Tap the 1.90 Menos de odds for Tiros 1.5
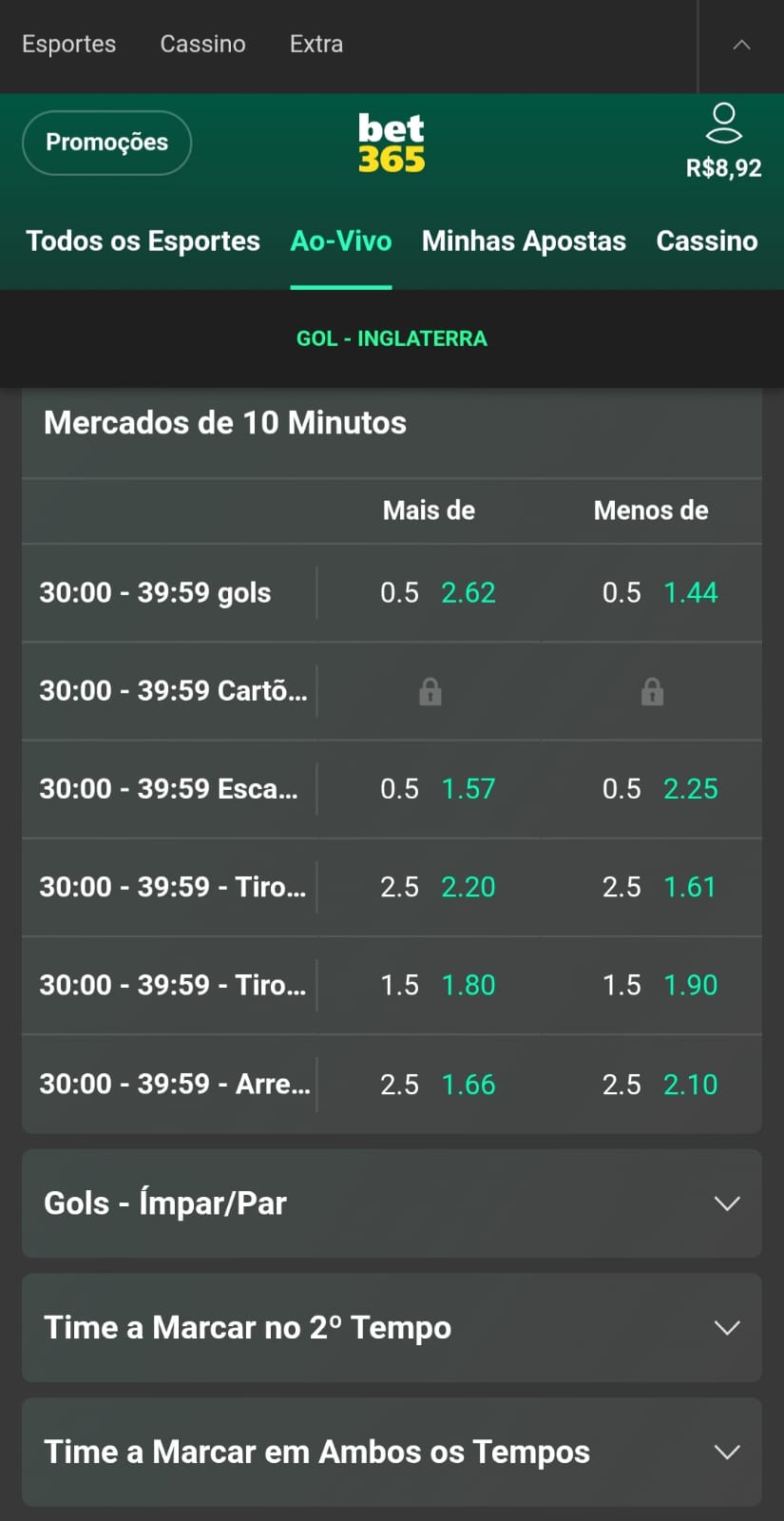The width and height of the screenshot is (784, 1521). click(x=691, y=985)
